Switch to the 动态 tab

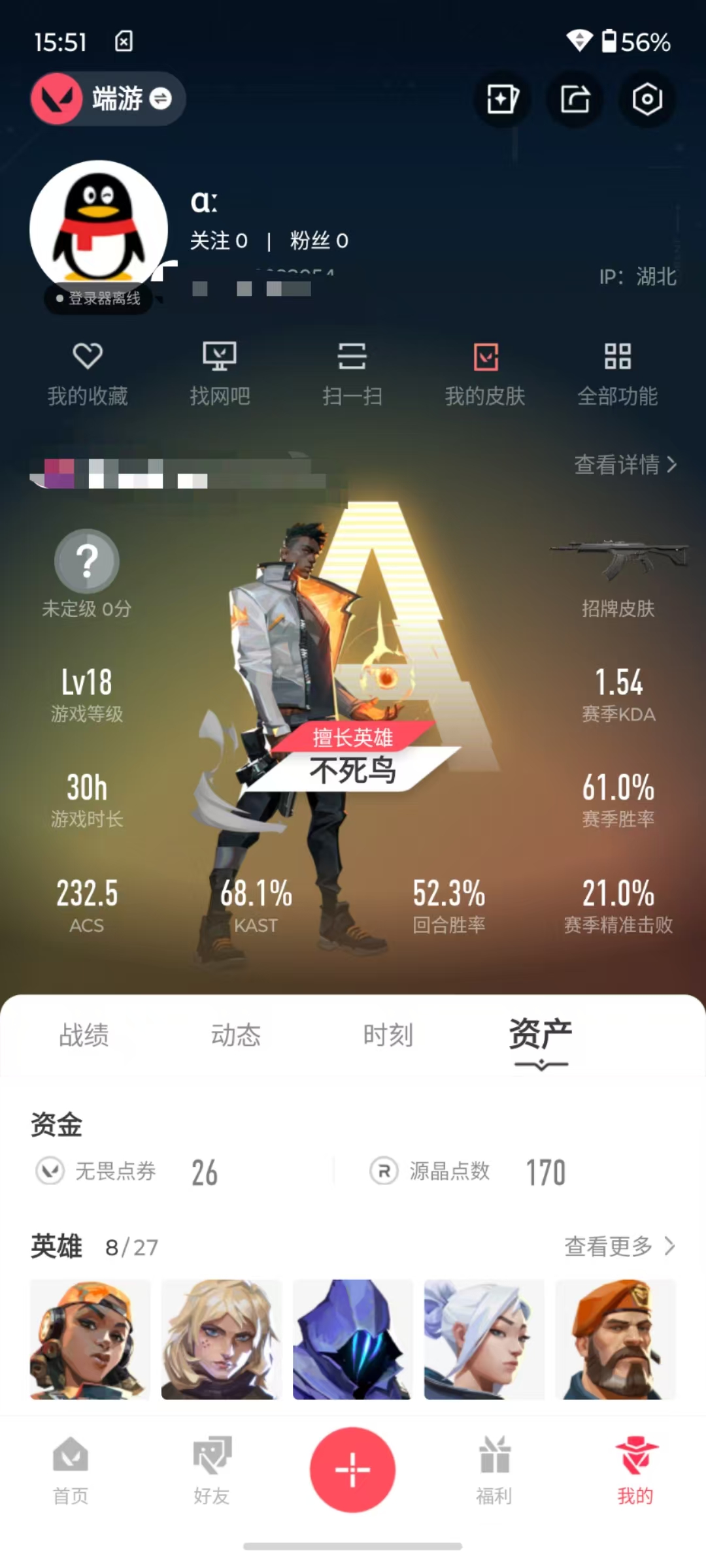coord(235,1035)
